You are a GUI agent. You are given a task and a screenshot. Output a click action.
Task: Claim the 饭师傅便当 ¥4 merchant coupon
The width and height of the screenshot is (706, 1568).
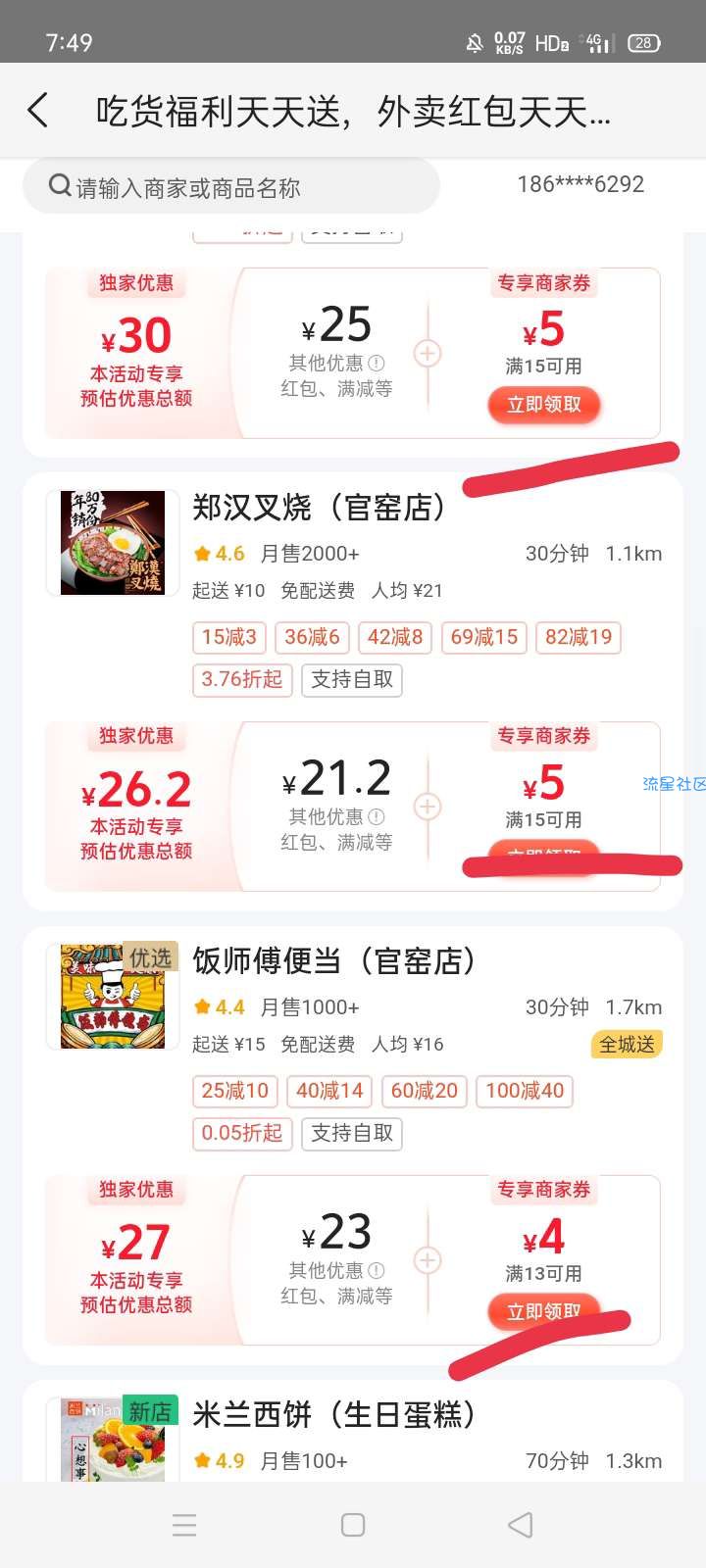(543, 1311)
